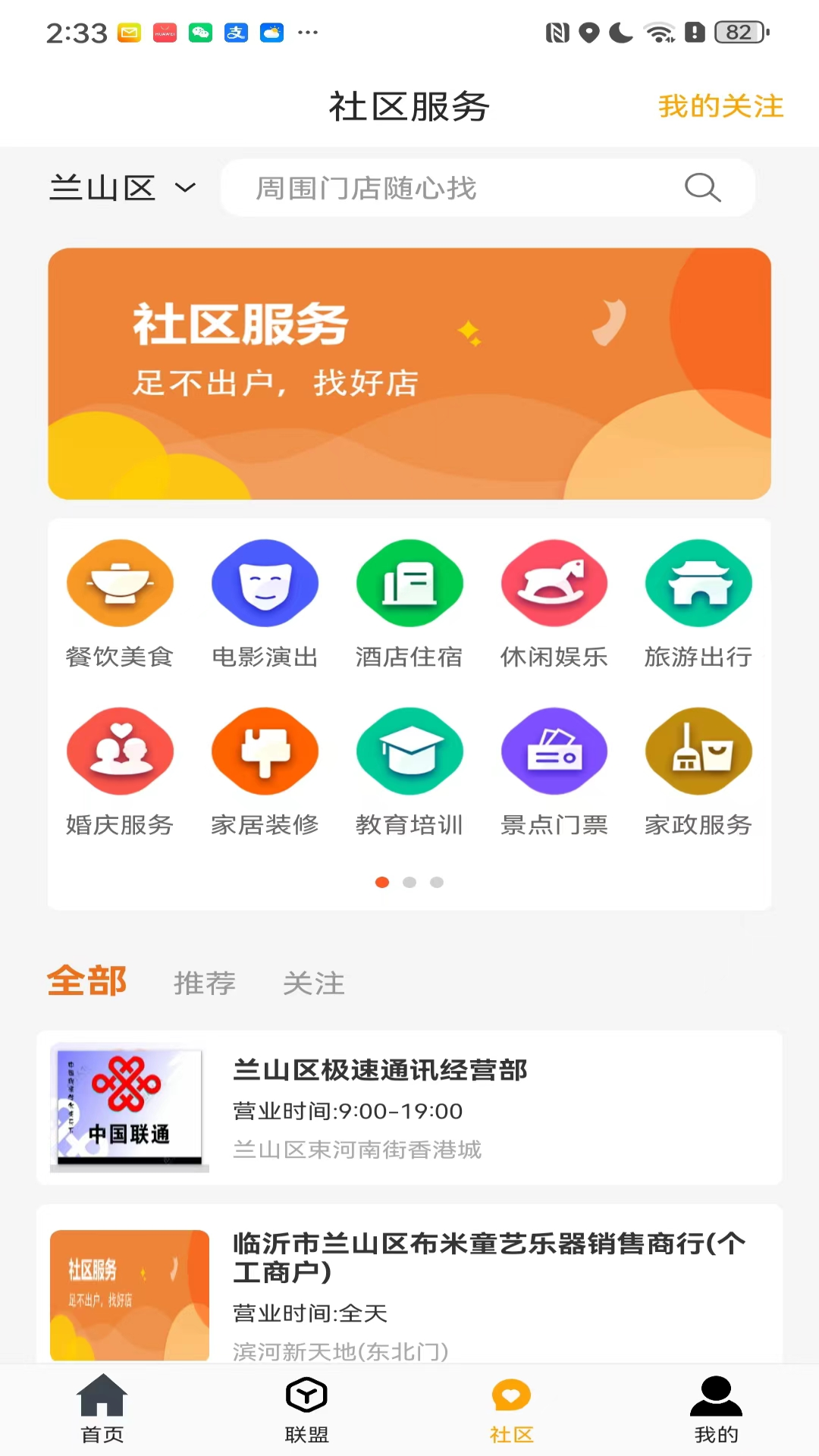Open the 餐饮美食 dining category icon
This screenshot has width=819, height=1456.
(x=119, y=583)
